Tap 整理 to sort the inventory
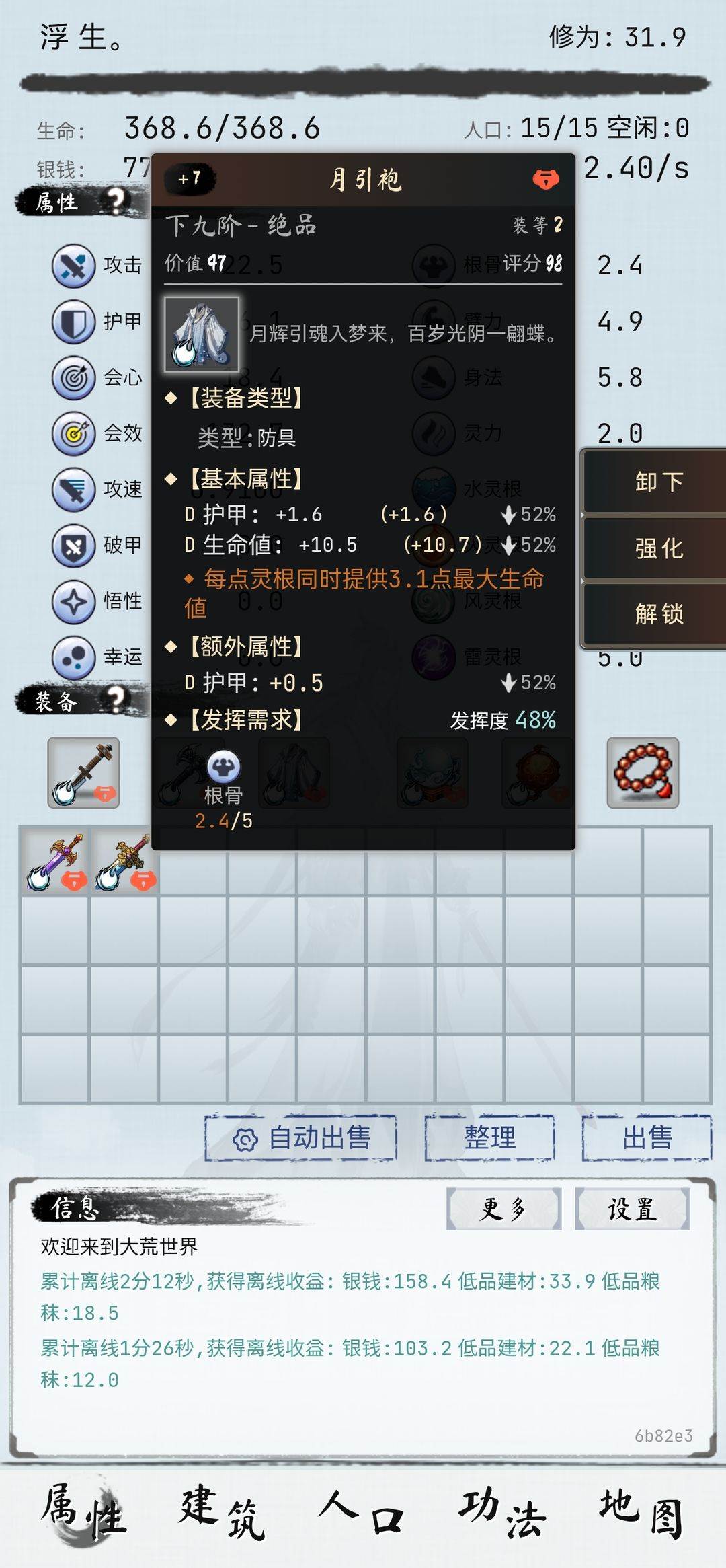Screen dimensions: 726x1568 (x=489, y=1138)
